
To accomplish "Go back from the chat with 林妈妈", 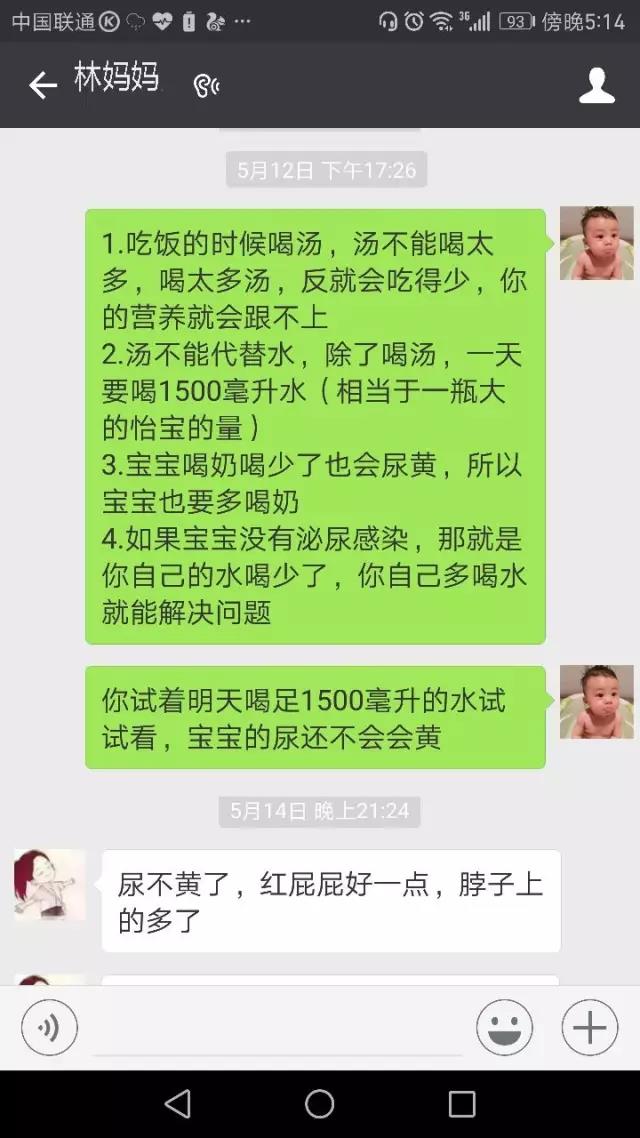I will [42, 86].
